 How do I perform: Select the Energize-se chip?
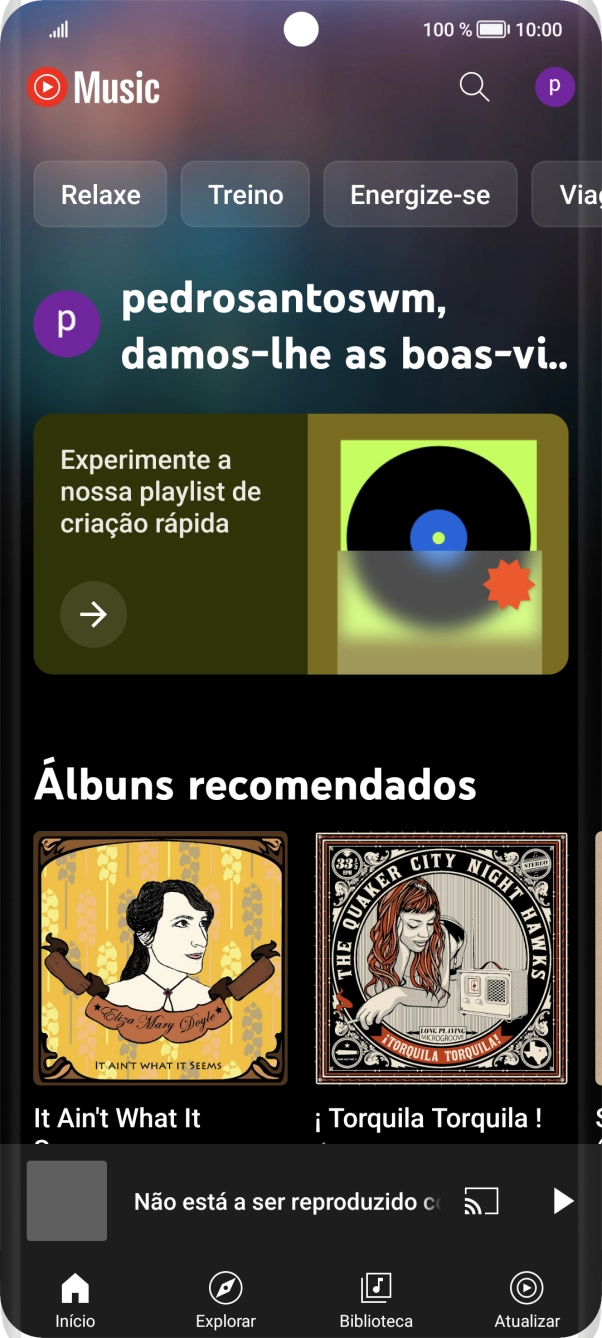click(x=420, y=194)
